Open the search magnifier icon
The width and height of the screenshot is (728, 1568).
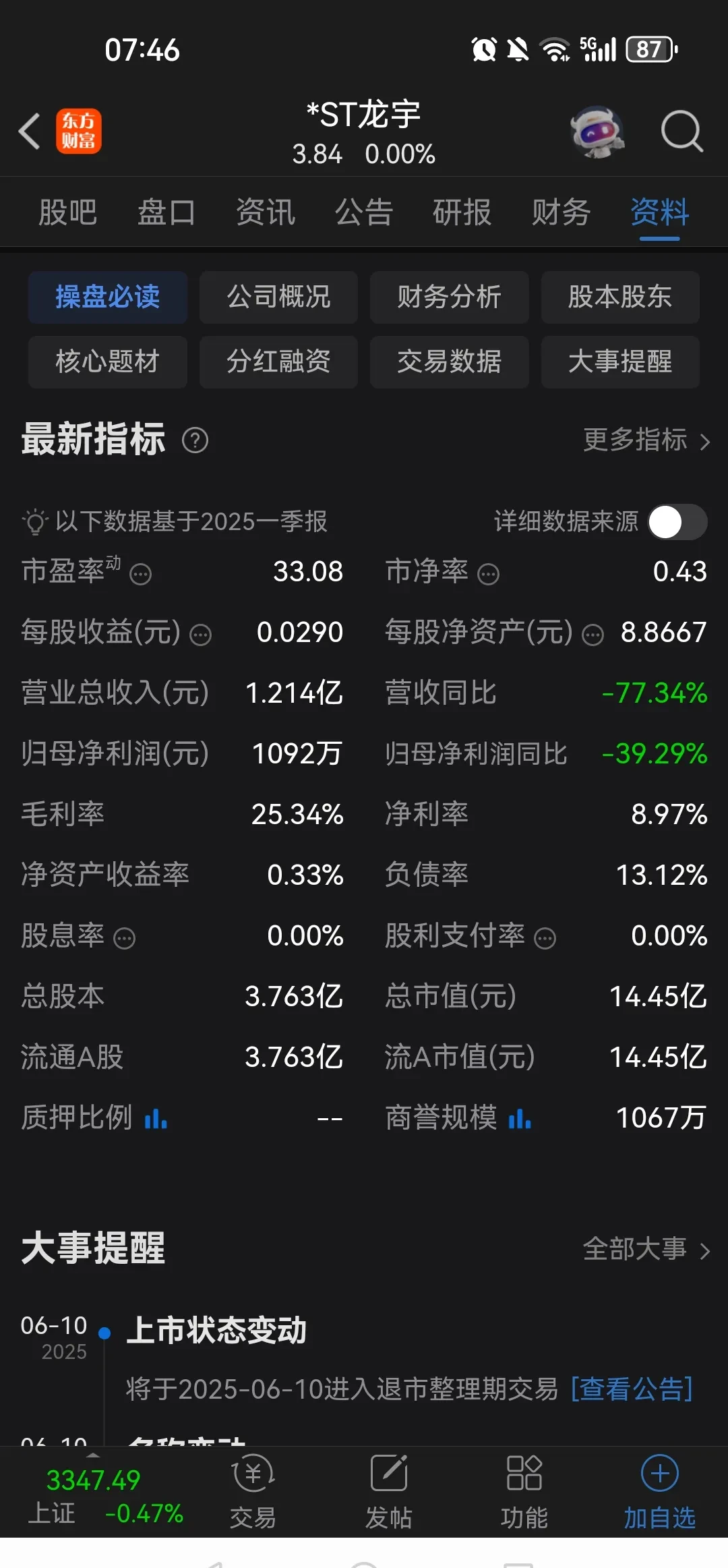click(x=681, y=131)
